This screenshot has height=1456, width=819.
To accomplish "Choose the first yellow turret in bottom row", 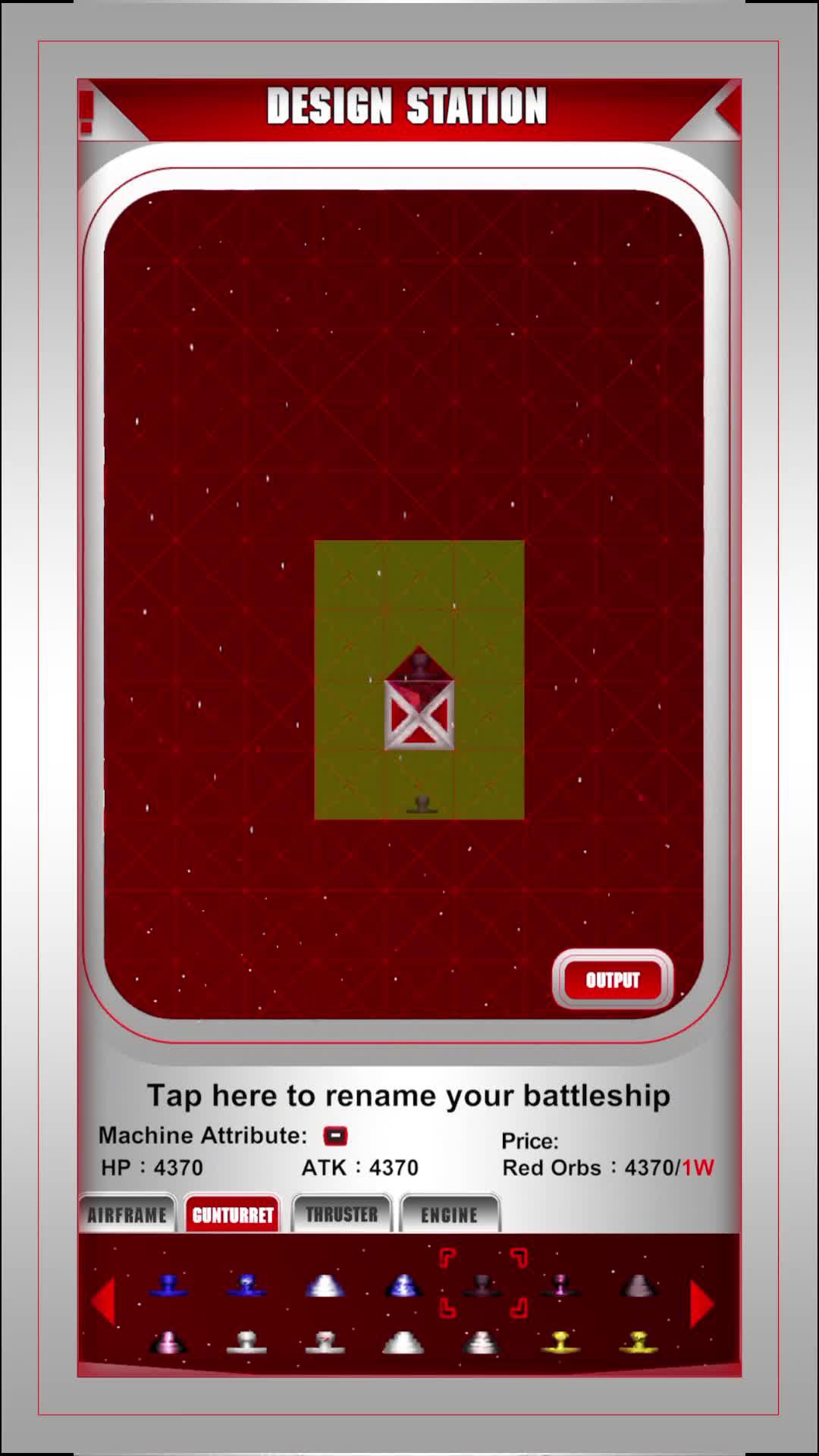I will 560,1342.
